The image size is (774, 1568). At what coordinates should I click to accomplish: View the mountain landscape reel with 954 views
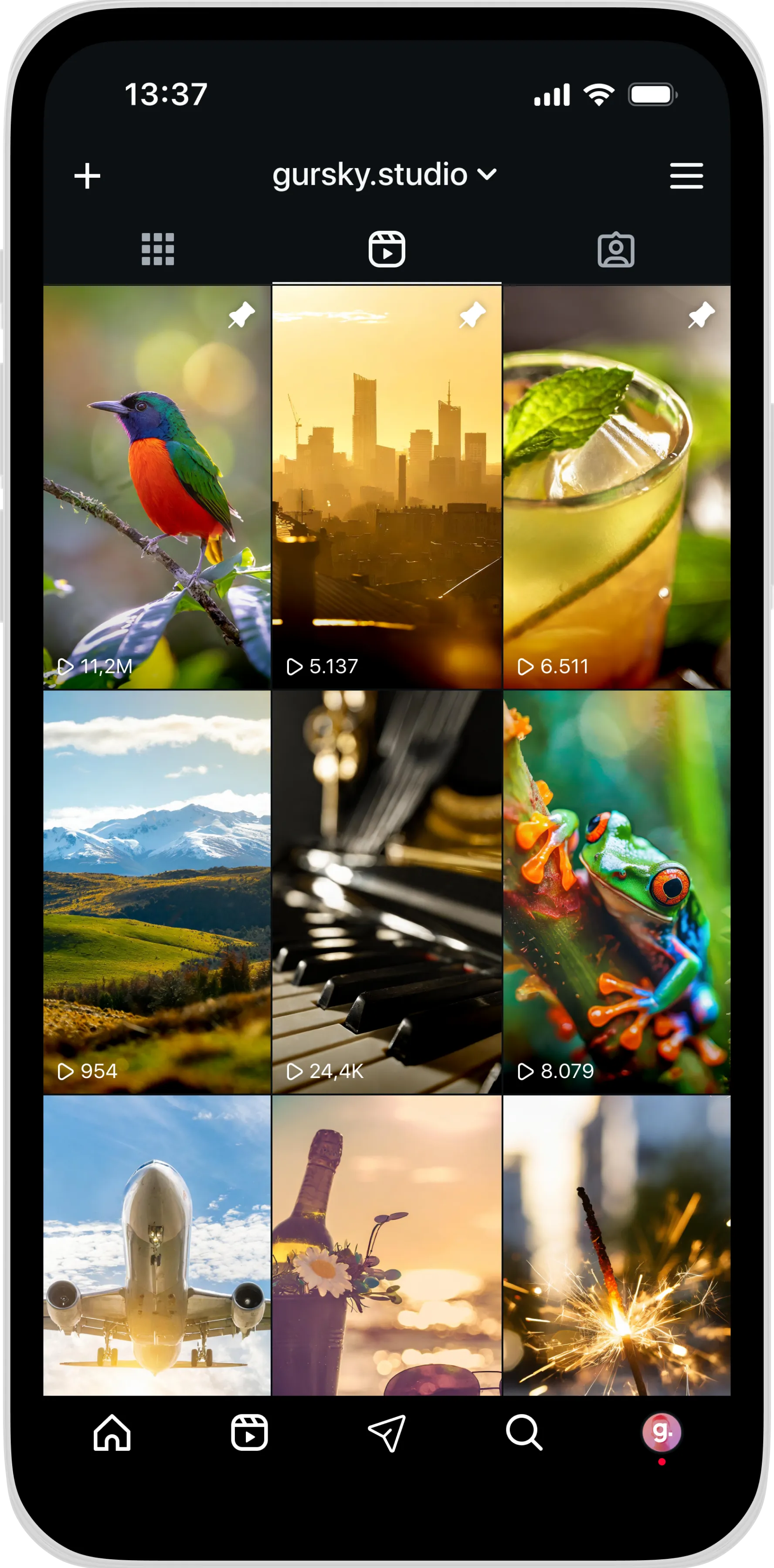pos(157,892)
